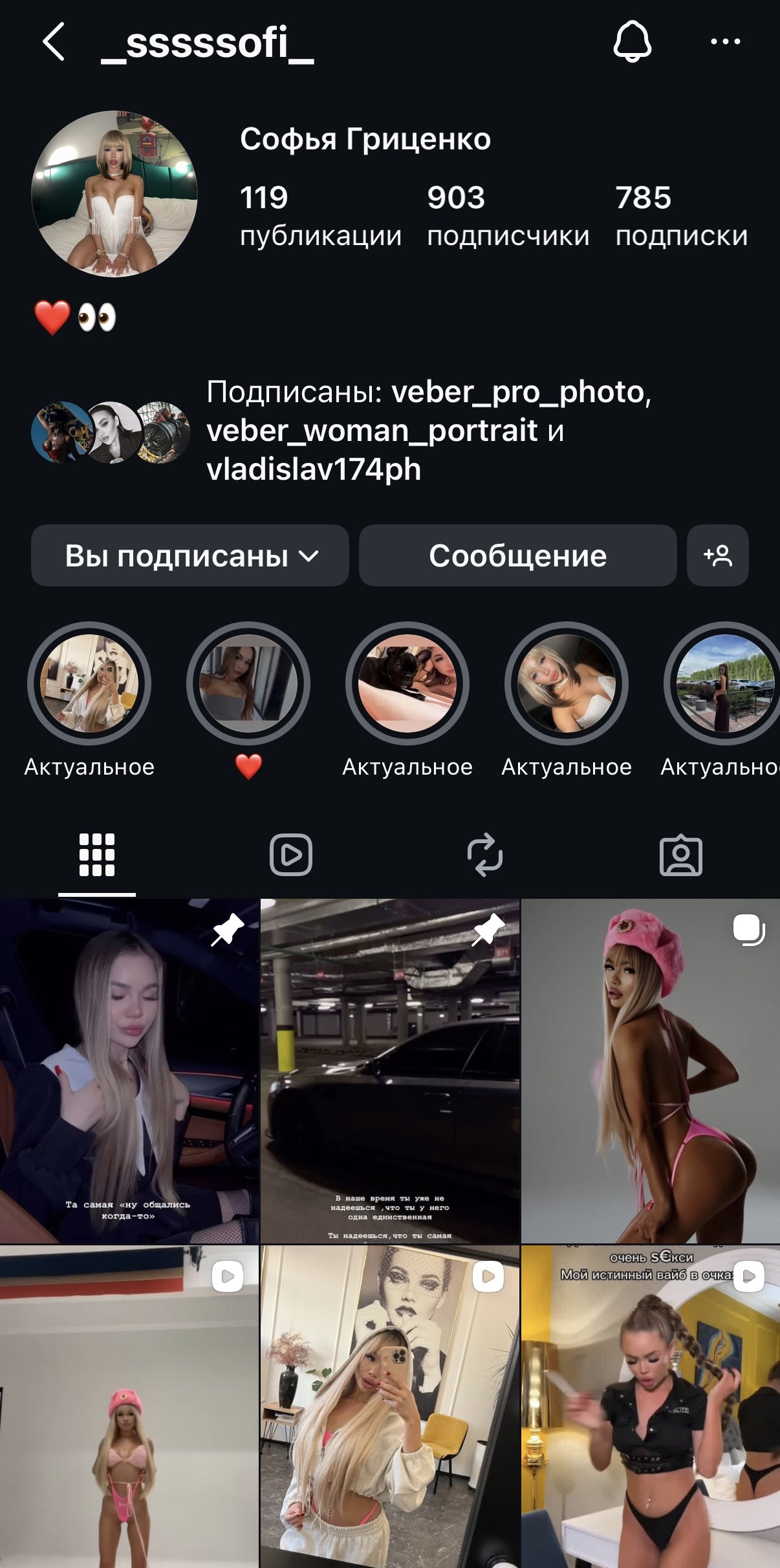This screenshot has height=1568, width=780.
Task: Open the pinned post captioned «ну общались когда-то»
Action: (129, 1071)
